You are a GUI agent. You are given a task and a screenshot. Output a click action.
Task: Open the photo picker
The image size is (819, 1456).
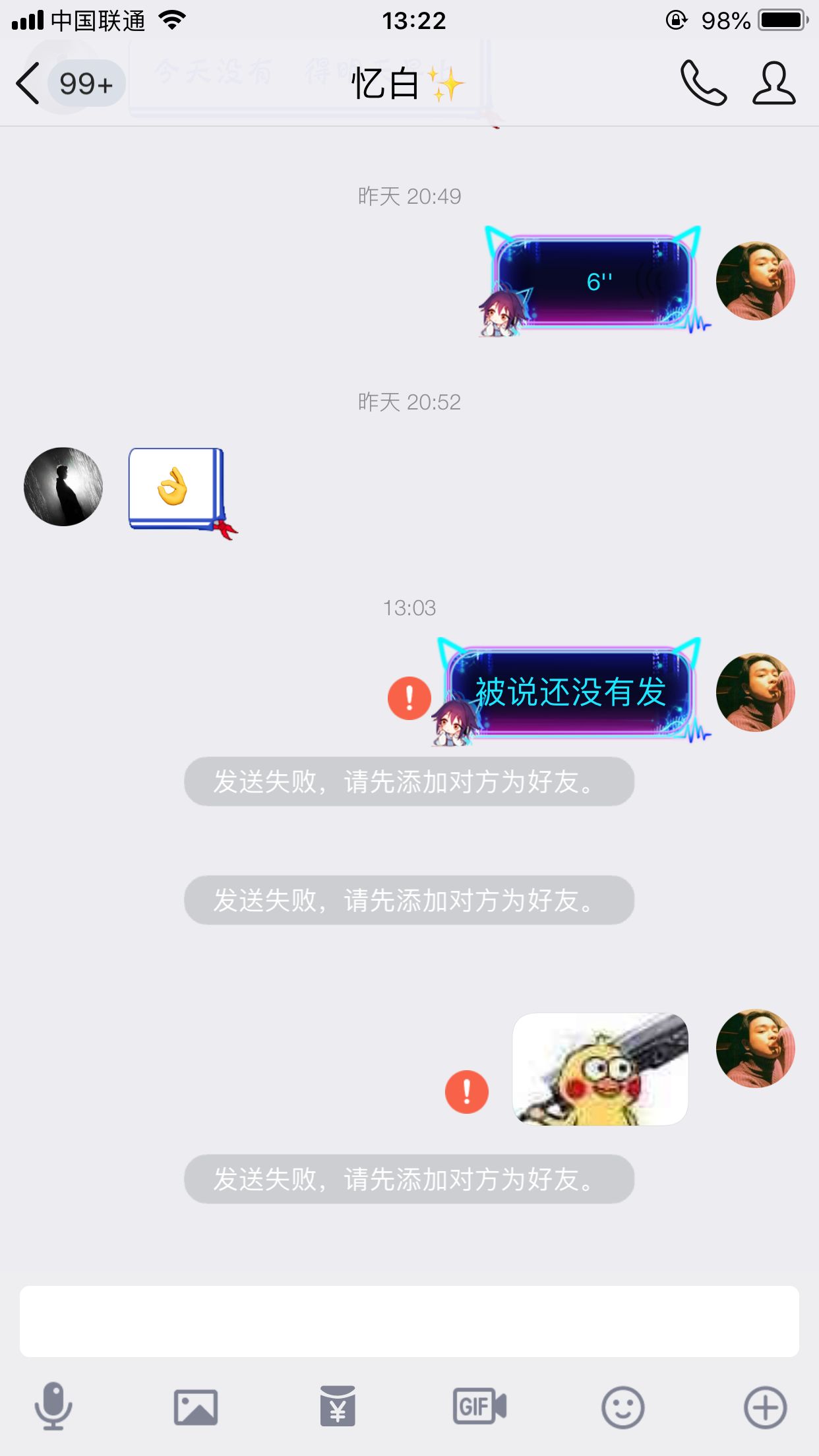pyautogui.click(x=196, y=1407)
